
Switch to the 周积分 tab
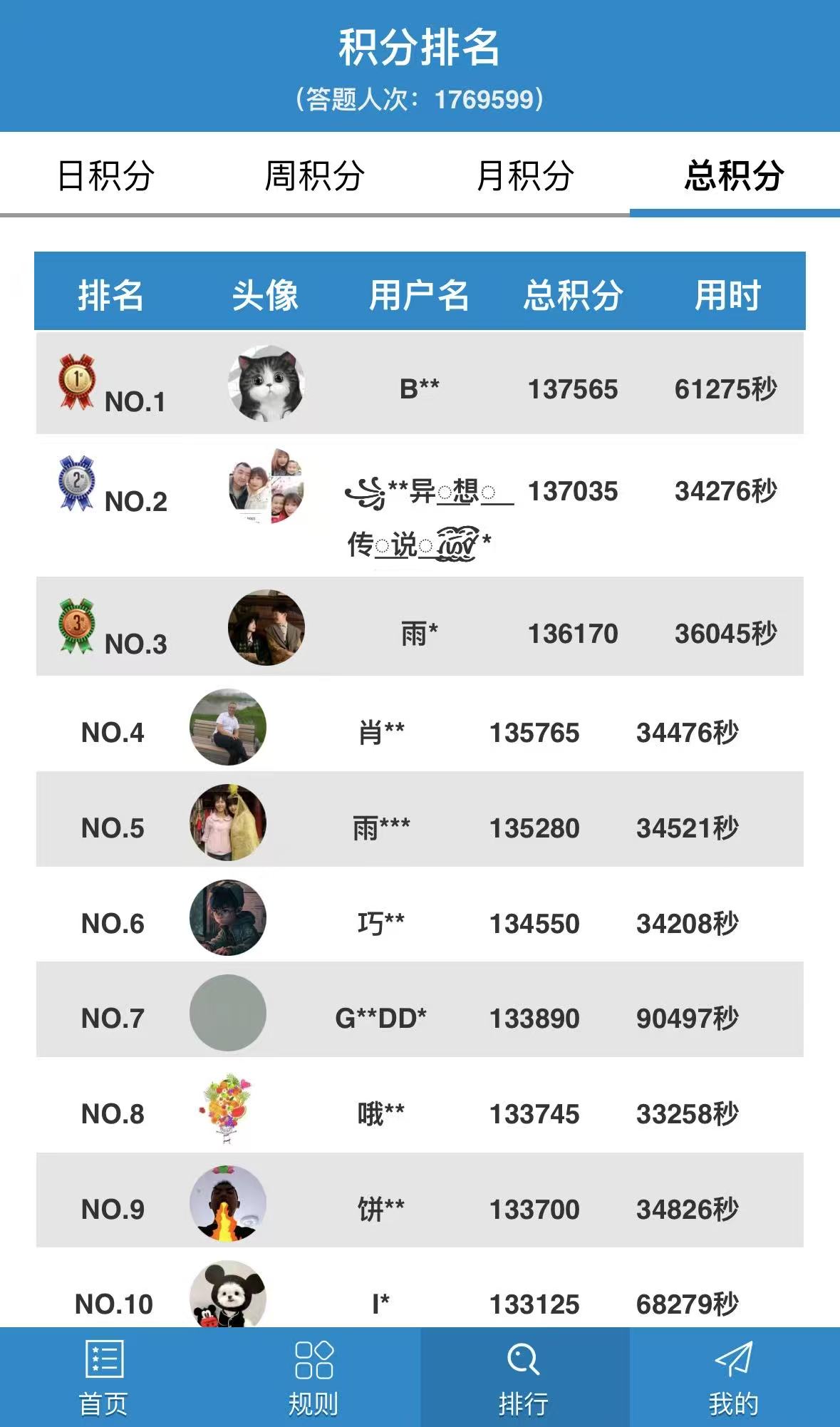[314, 175]
